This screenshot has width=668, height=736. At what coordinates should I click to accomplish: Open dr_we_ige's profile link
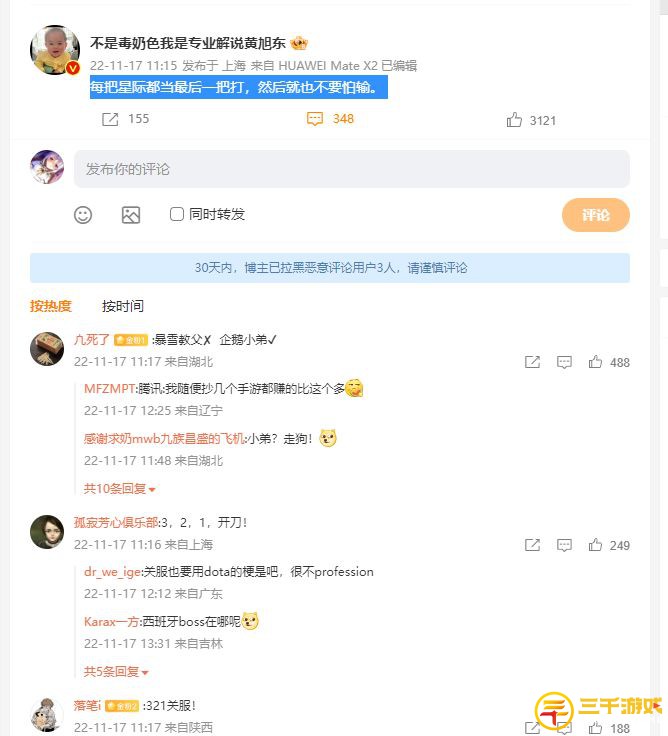(111, 572)
